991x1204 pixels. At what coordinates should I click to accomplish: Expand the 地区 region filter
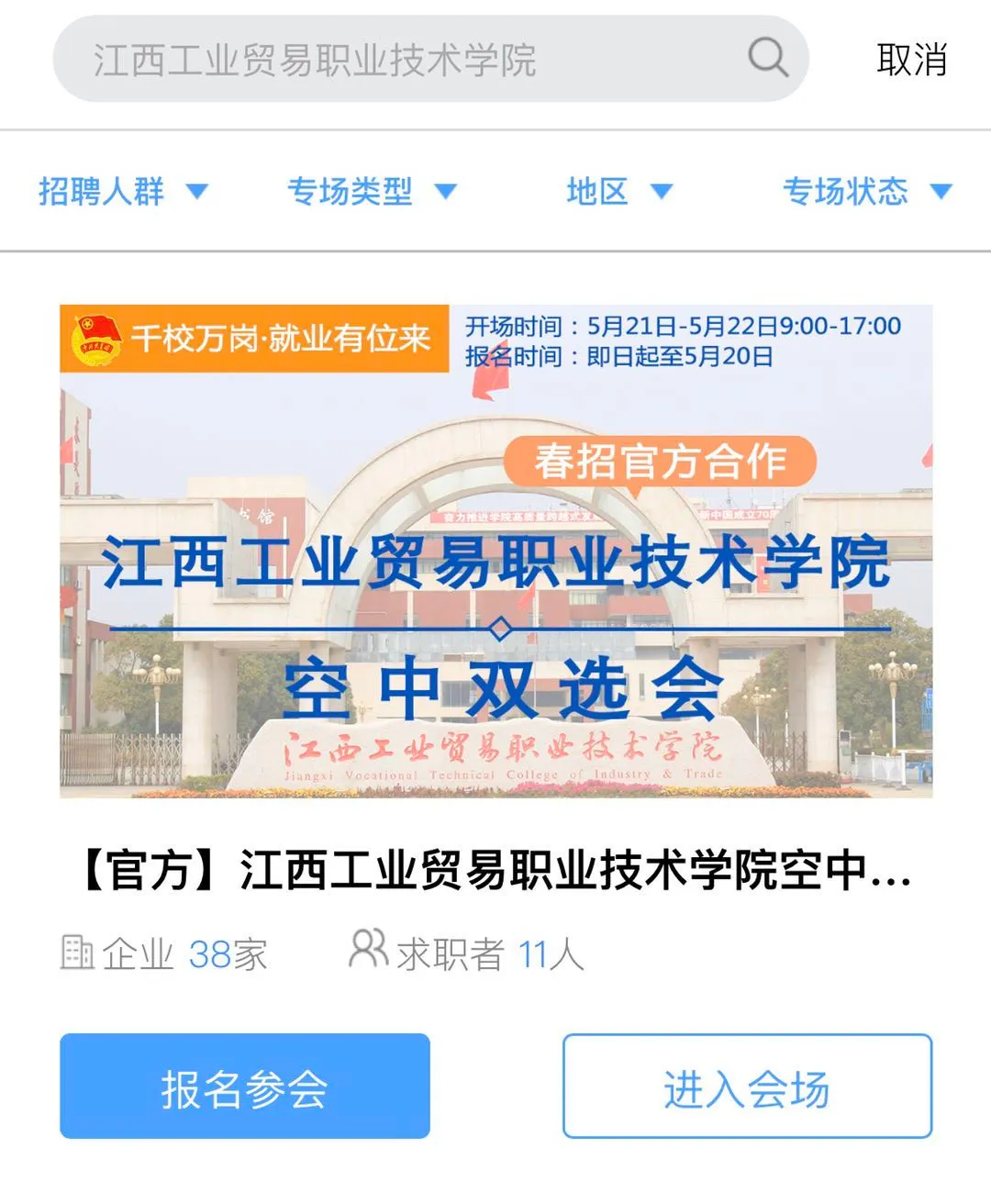click(619, 191)
